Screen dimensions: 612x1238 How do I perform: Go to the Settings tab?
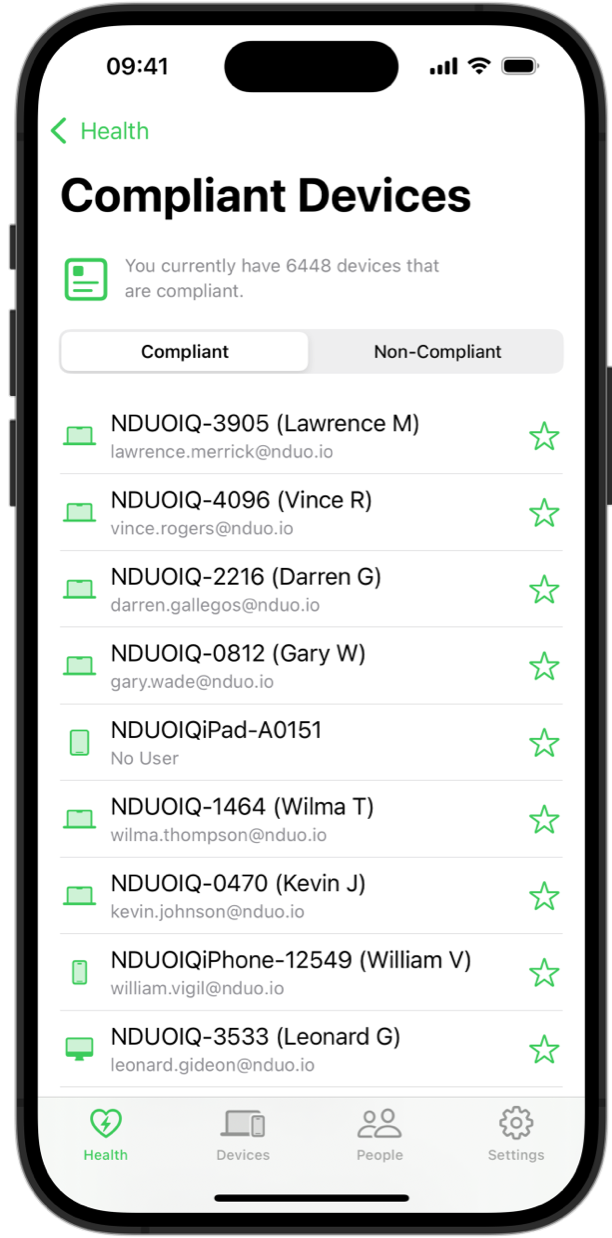click(516, 1134)
